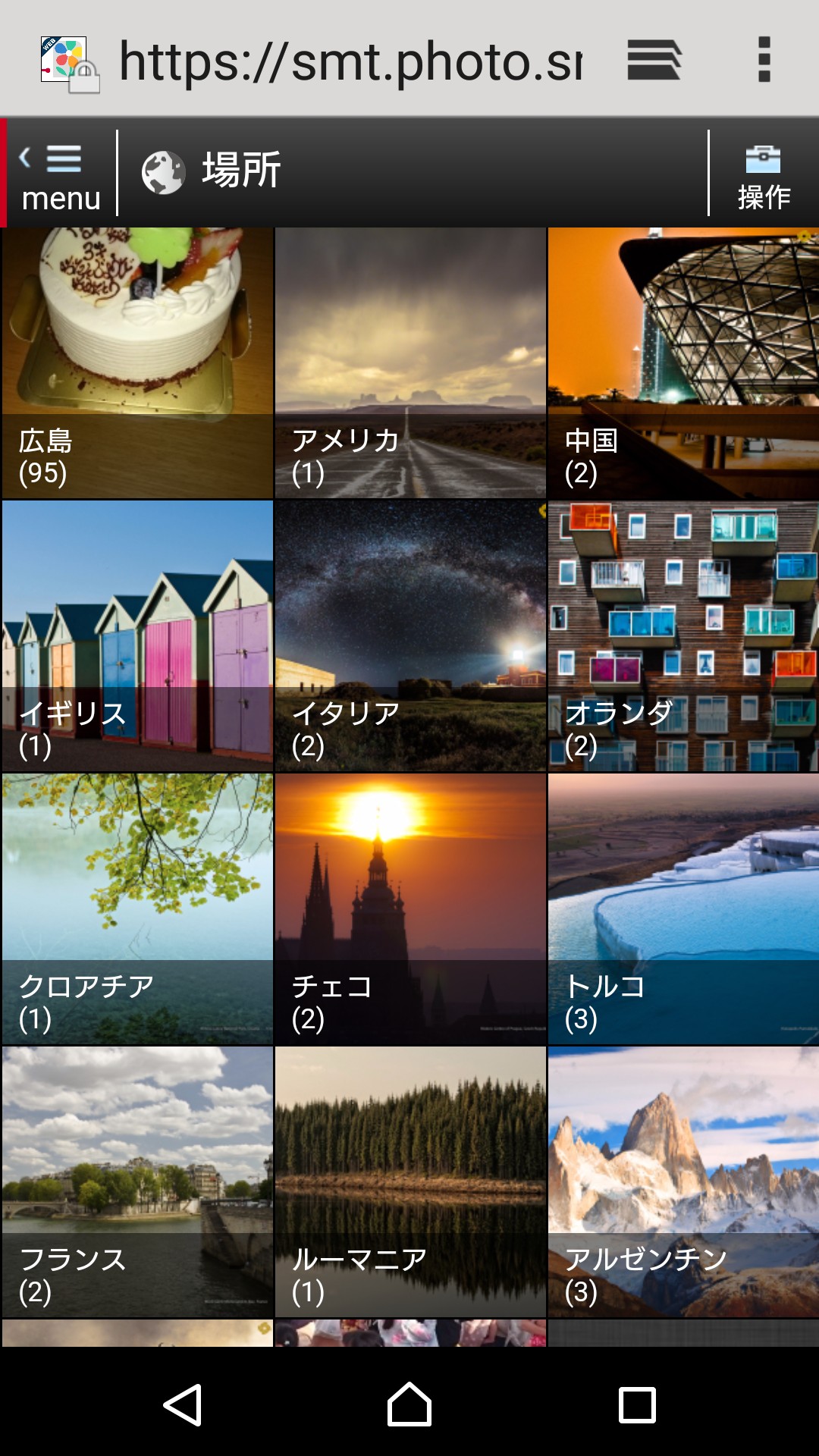Select the フランス album
Image resolution: width=819 pixels, height=1456 pixels.
tap(137, 1182)
